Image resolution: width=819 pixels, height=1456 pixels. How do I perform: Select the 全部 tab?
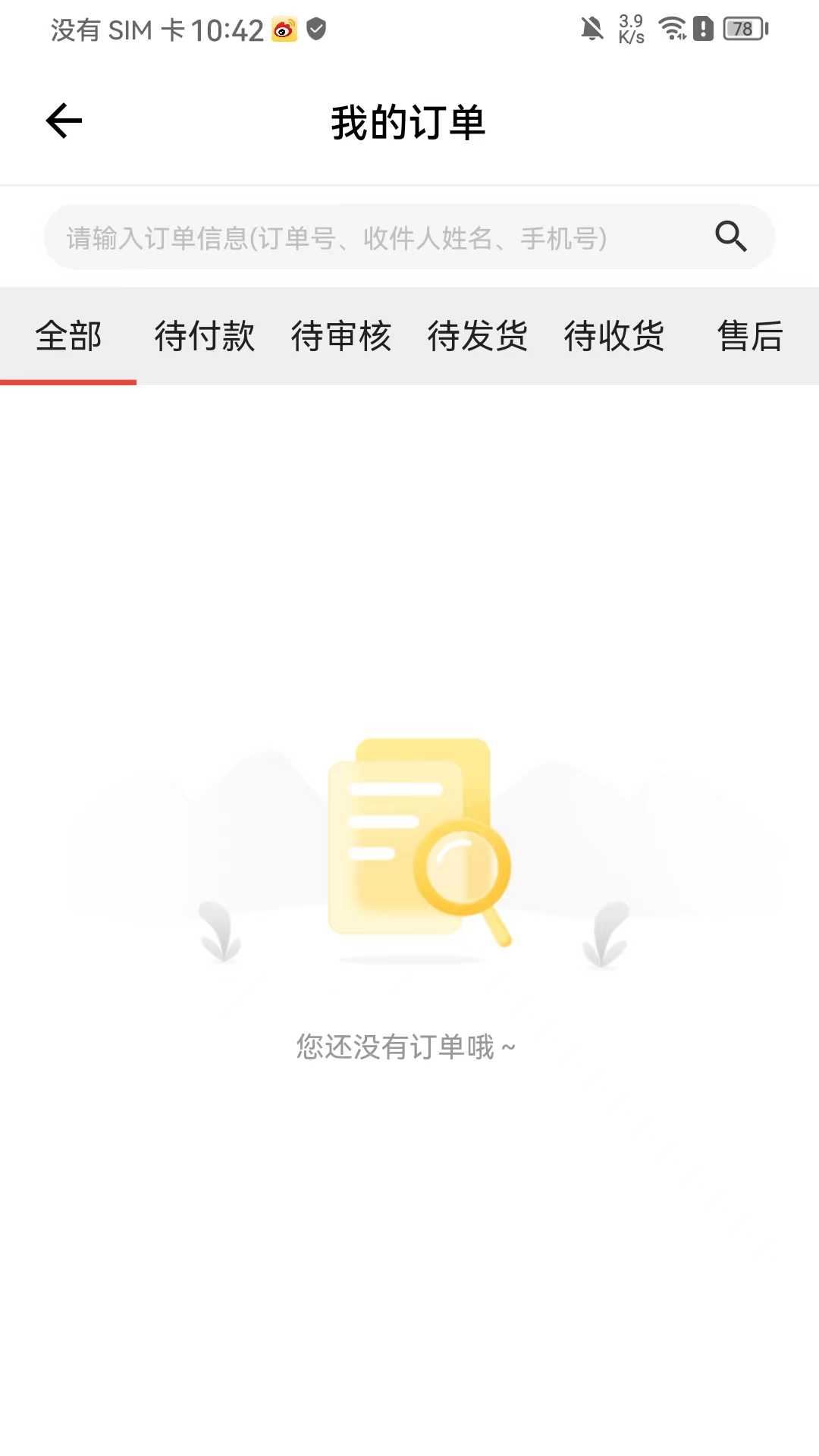point(68,337)
